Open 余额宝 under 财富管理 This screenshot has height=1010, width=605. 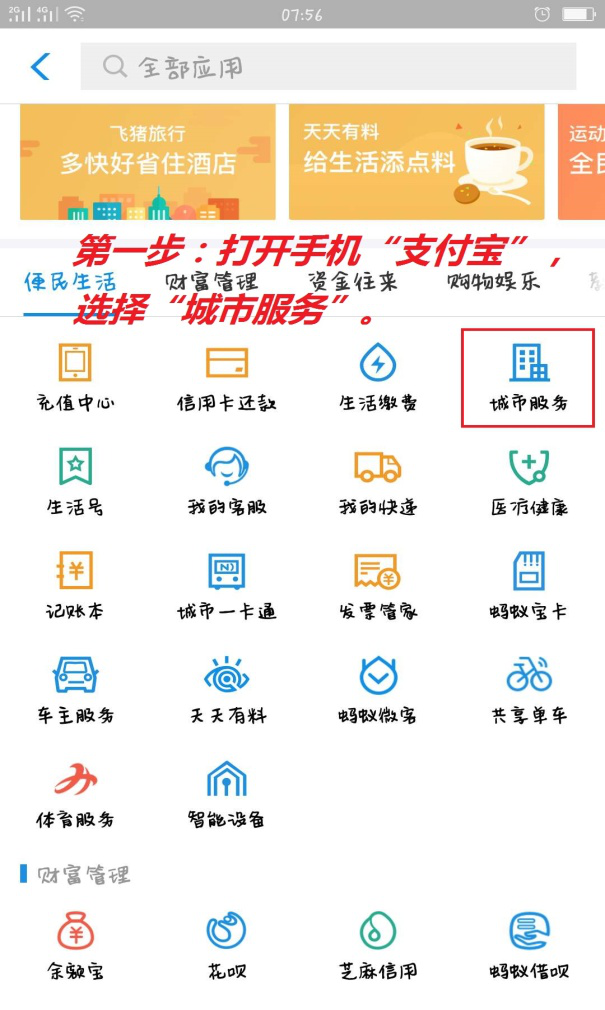[75, 944]
